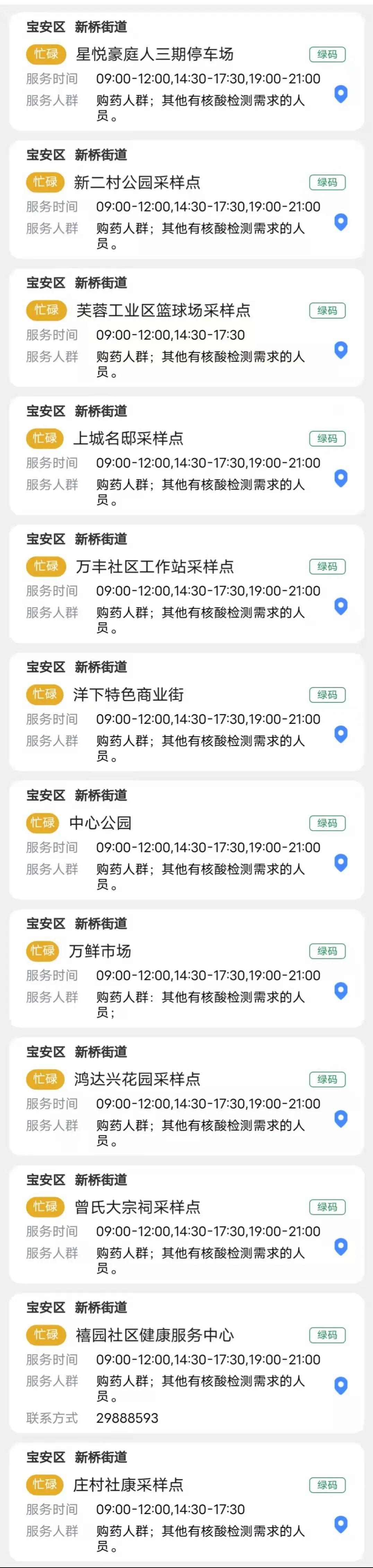The width and height of the screenshot is (373, 1568).
Task: Find 庄村社康采样点 via its location pin
Action: (x=341, y=1524)
